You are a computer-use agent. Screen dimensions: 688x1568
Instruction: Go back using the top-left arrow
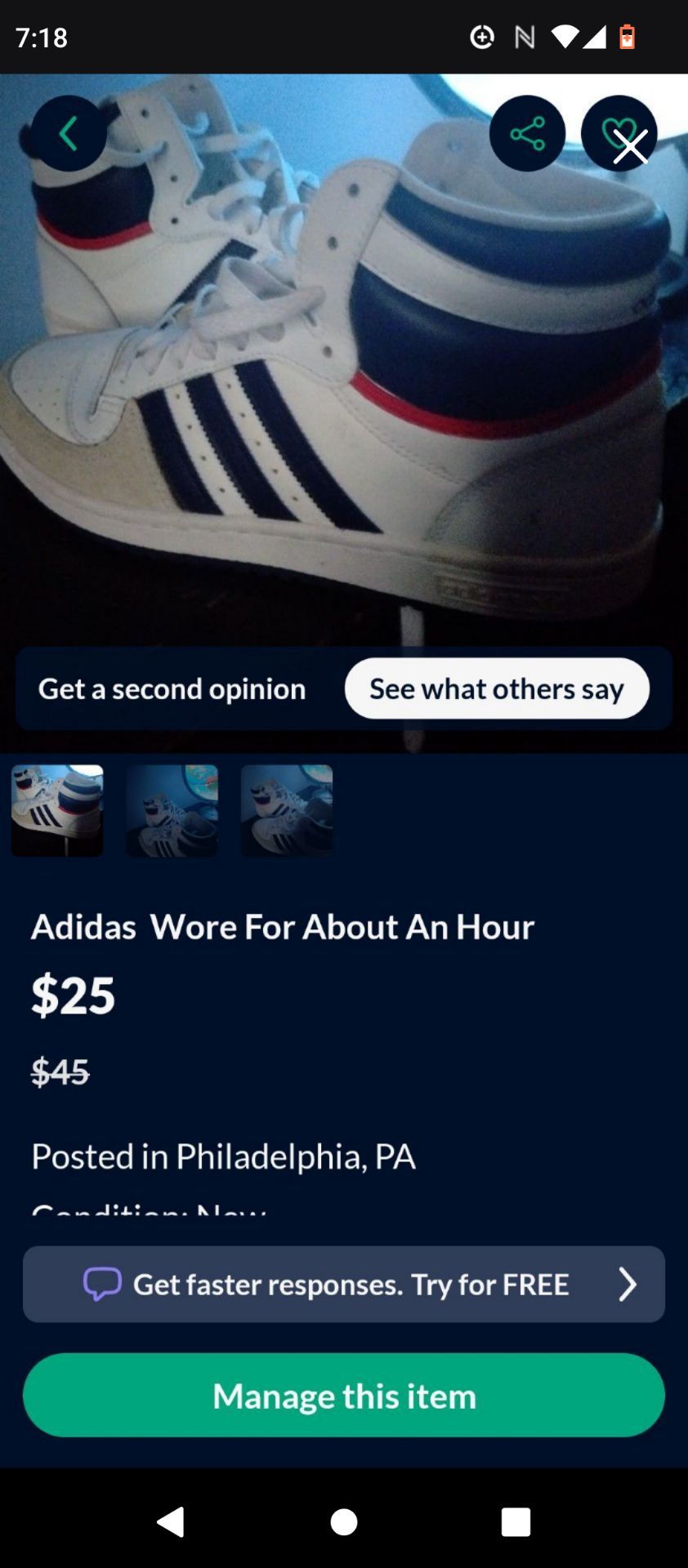[69, 133]
